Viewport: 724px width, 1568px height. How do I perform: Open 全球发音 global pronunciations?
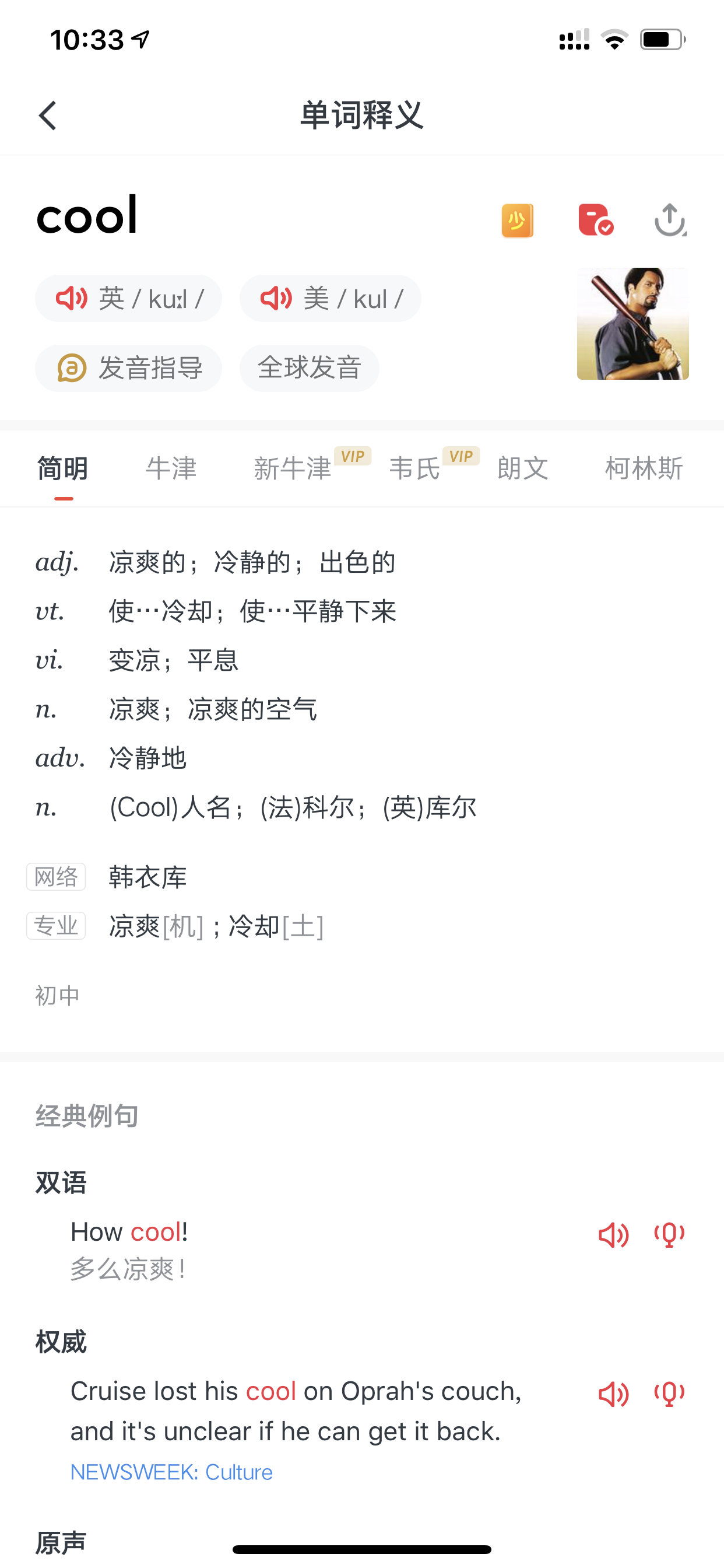coord(309,368)
